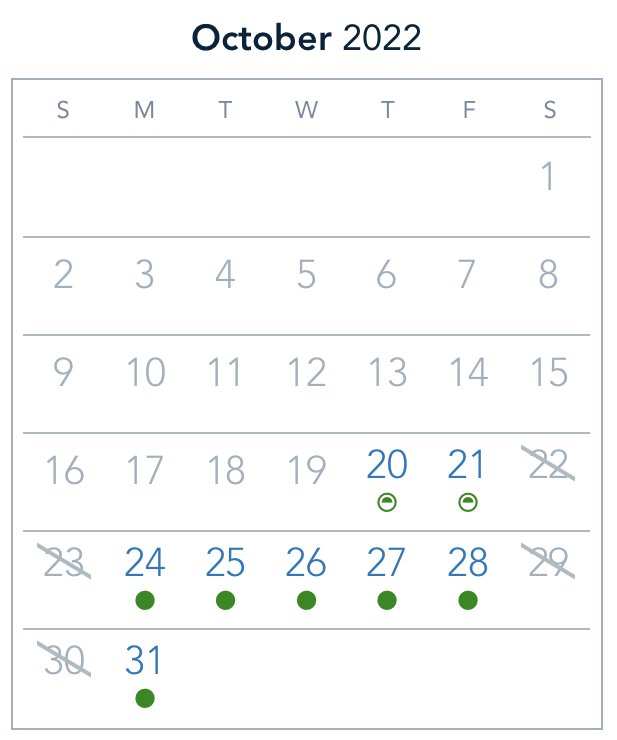Select October 20 on the calendar

pos(387,466)
